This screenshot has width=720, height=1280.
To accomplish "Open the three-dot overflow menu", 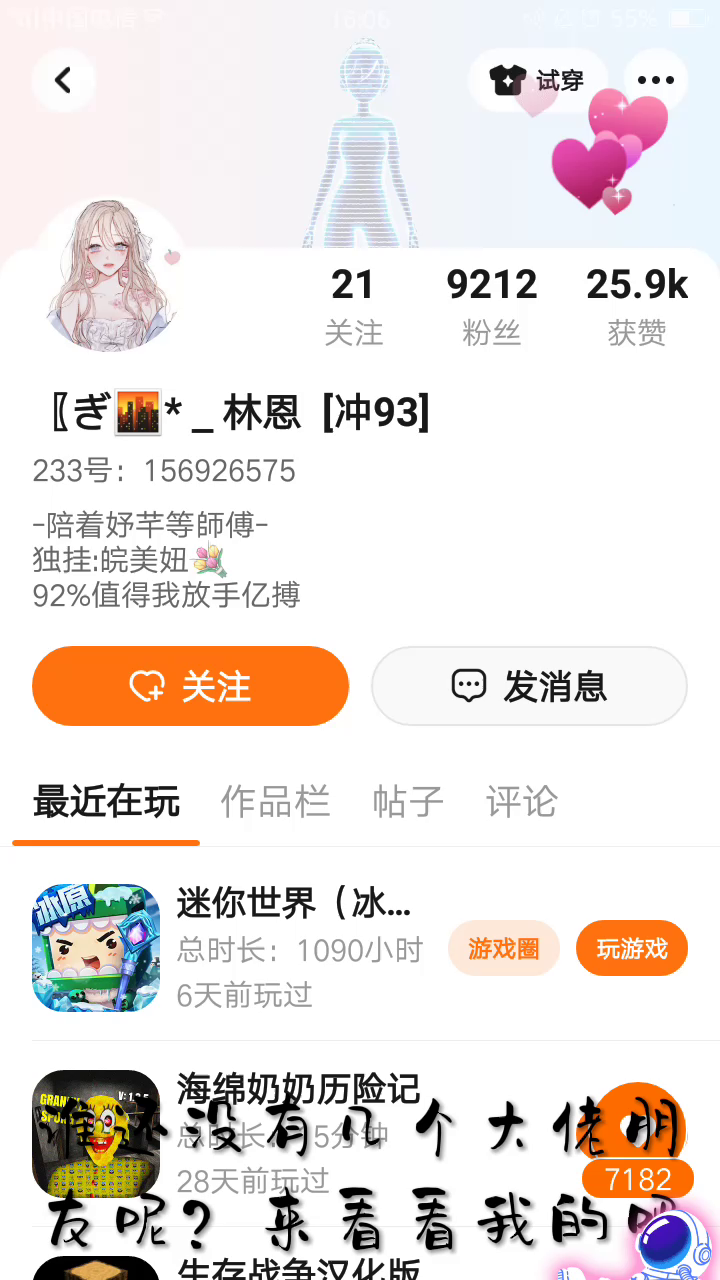I will click(x=655, y=80).
